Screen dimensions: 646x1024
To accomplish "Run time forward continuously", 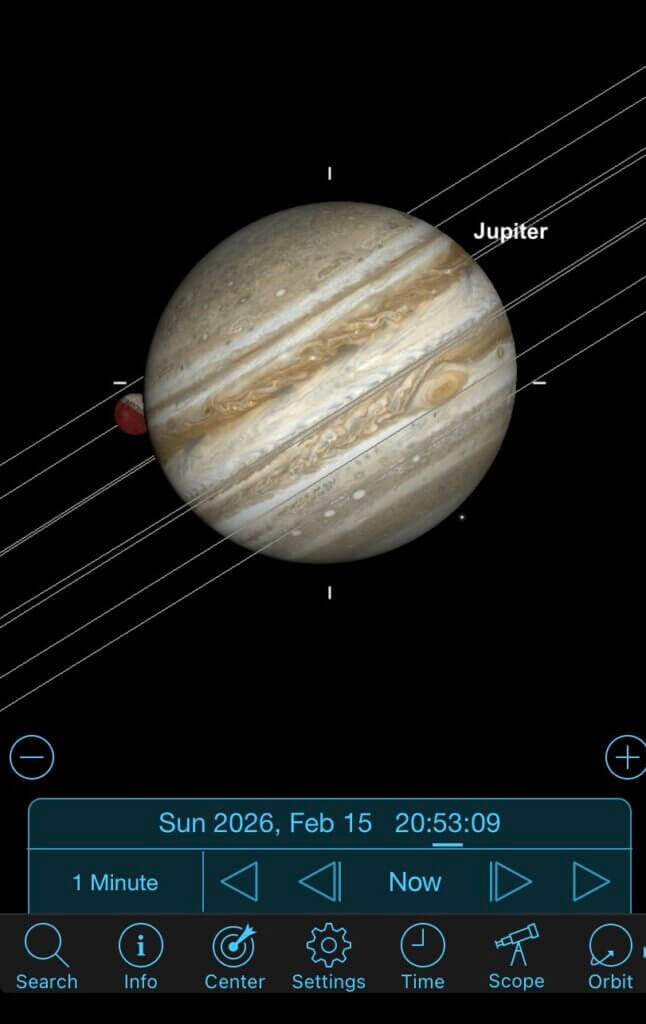I will point(591,882).
